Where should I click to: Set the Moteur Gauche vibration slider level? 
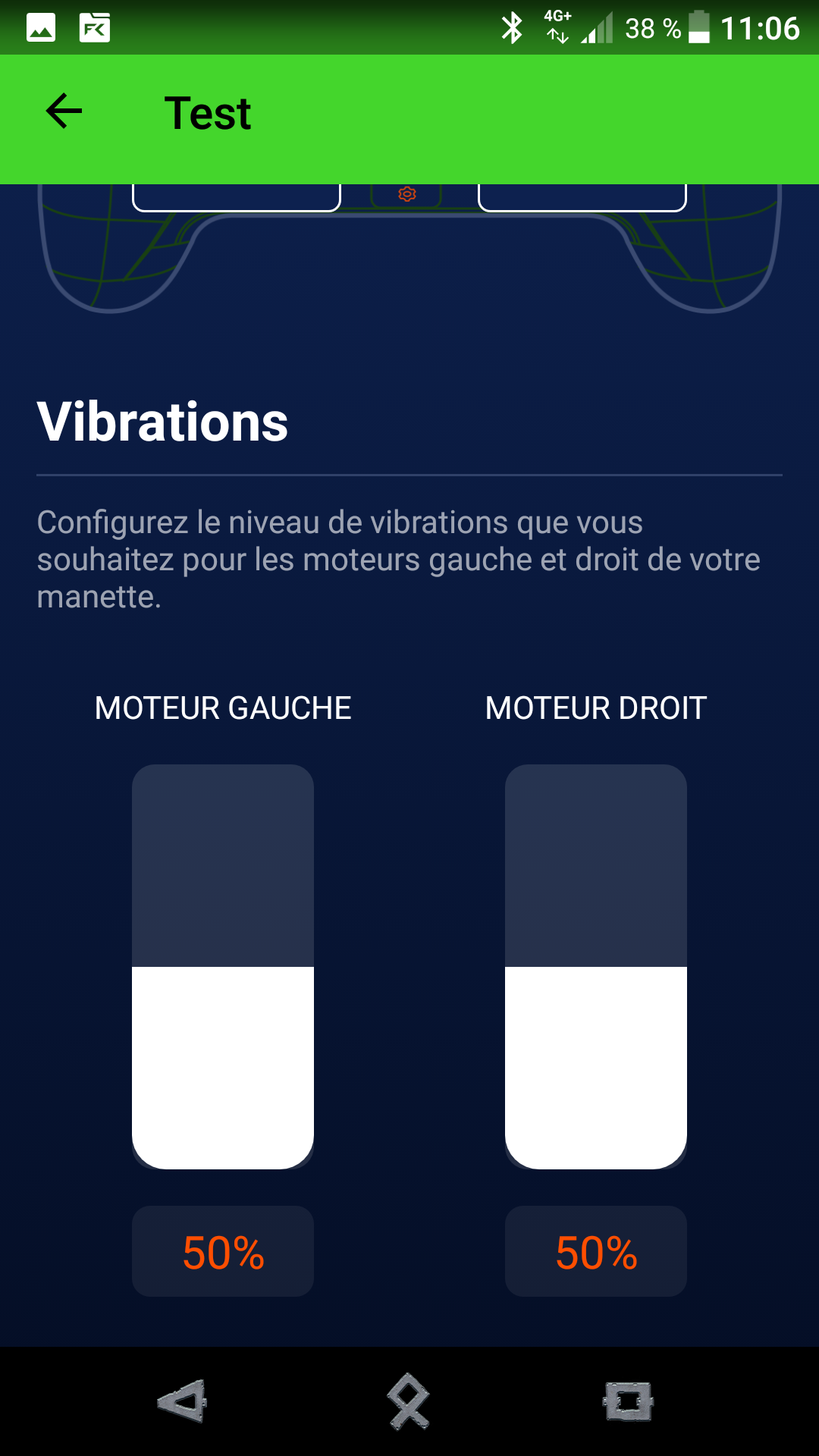pos(223,966)
